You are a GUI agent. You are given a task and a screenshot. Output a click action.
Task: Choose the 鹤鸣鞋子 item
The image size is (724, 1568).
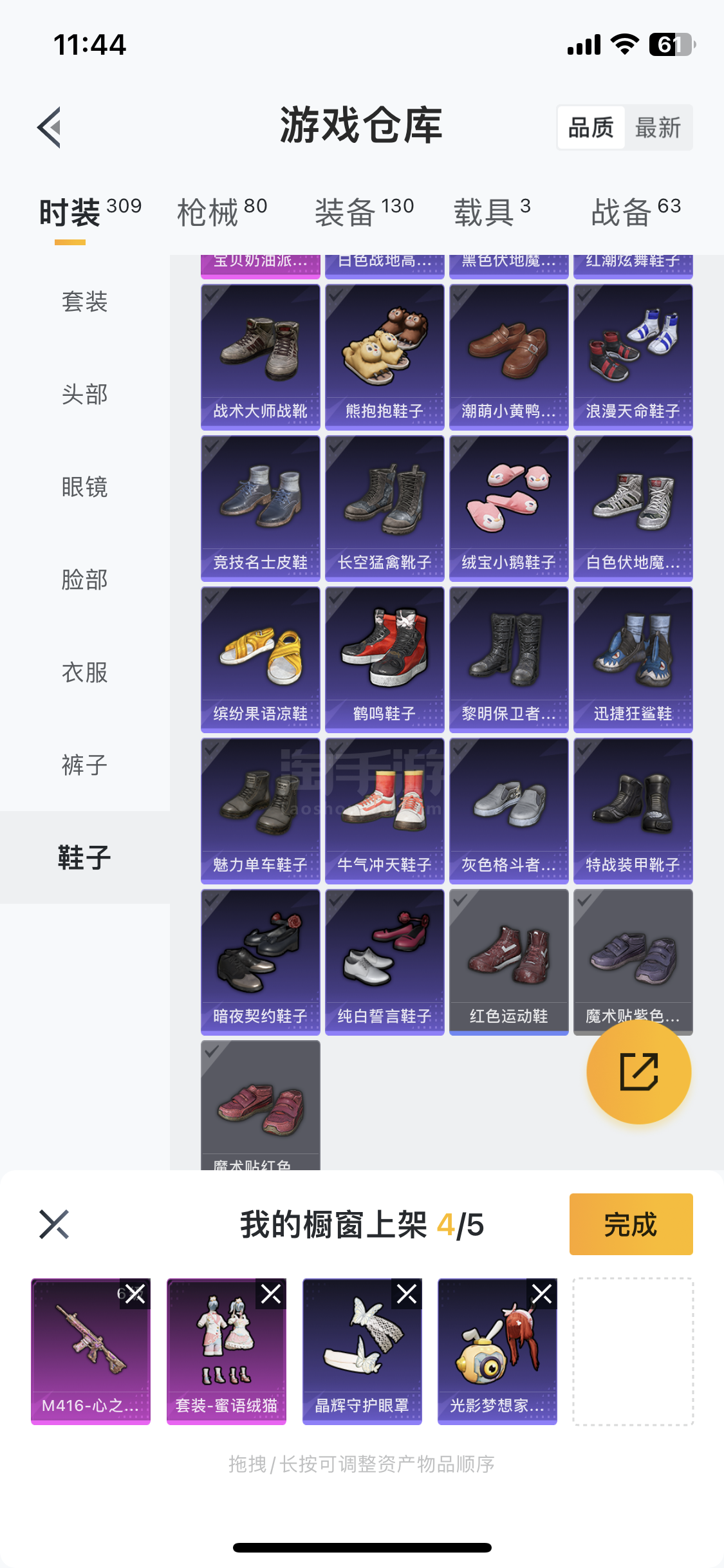pos(385,660)
